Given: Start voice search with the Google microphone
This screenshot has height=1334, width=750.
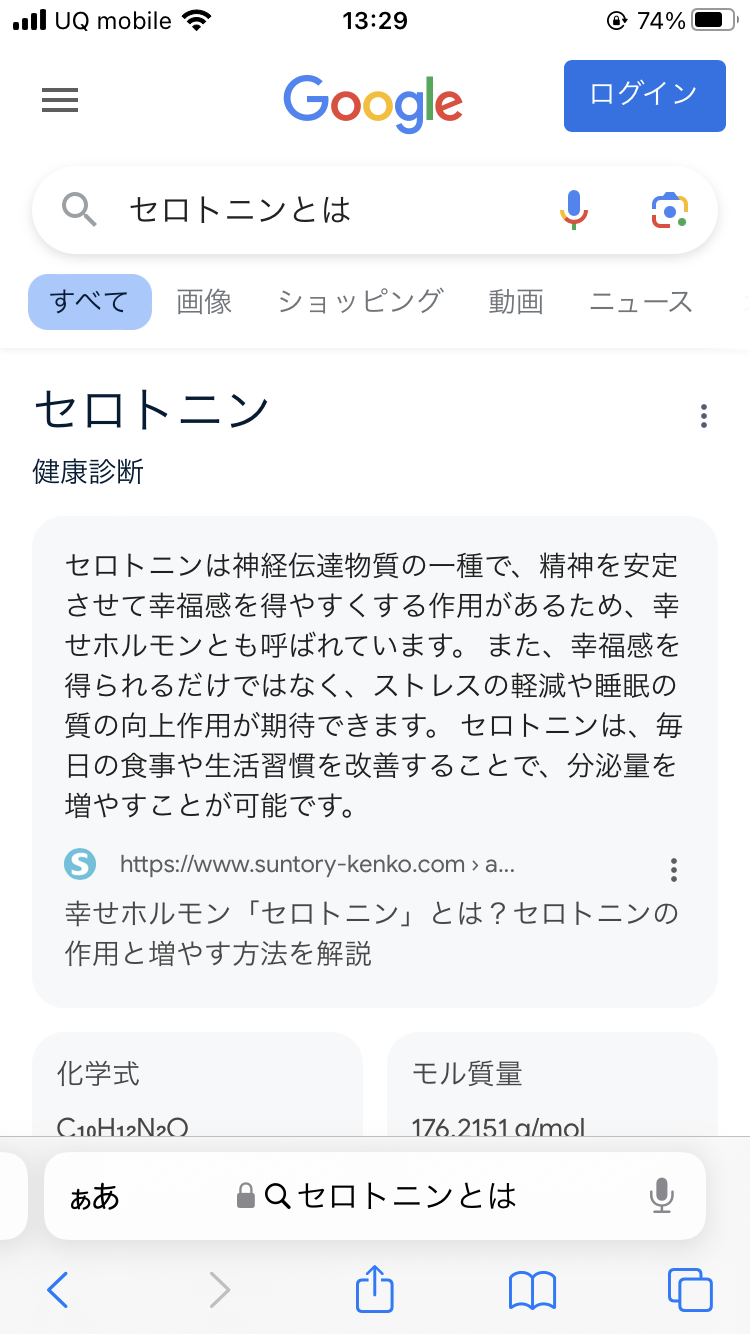Looking at the screenshot, I should (573, 210).
